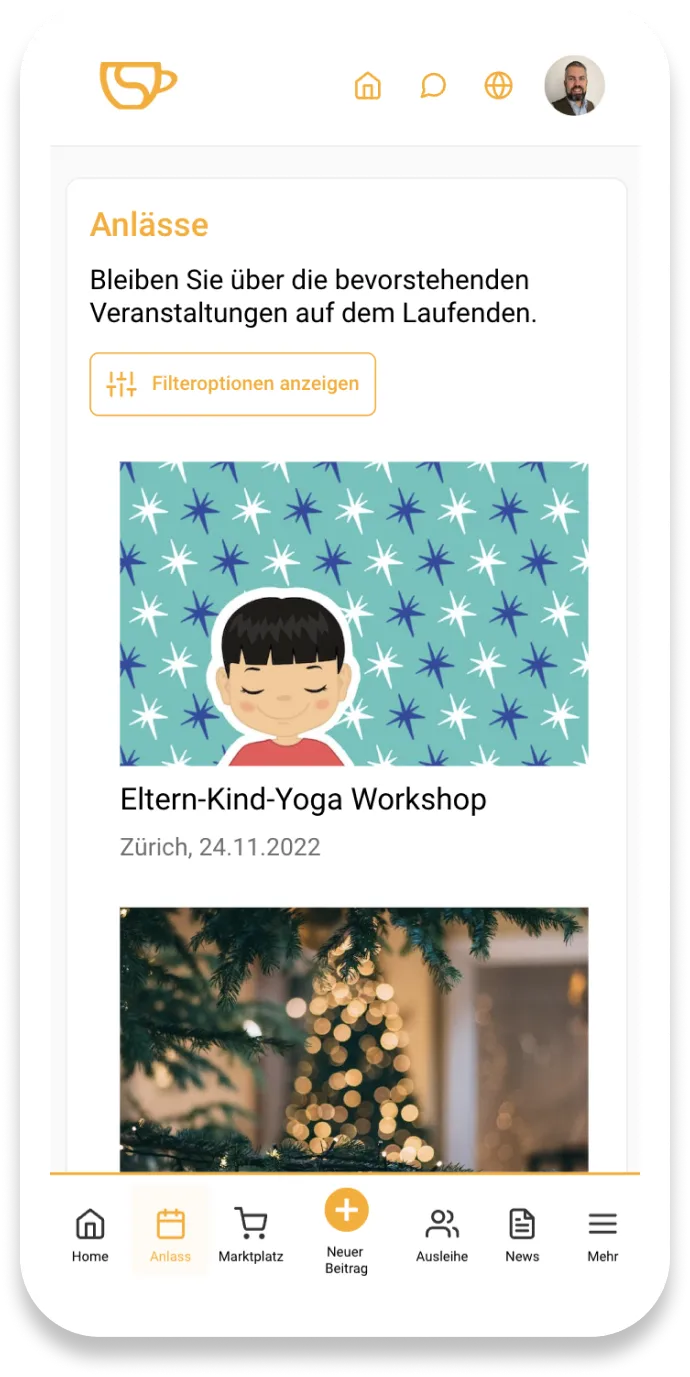Viewport: 690px width, 1377px height.
Task: Create a new post with Neuer Beitrag
Action: 346,1228
